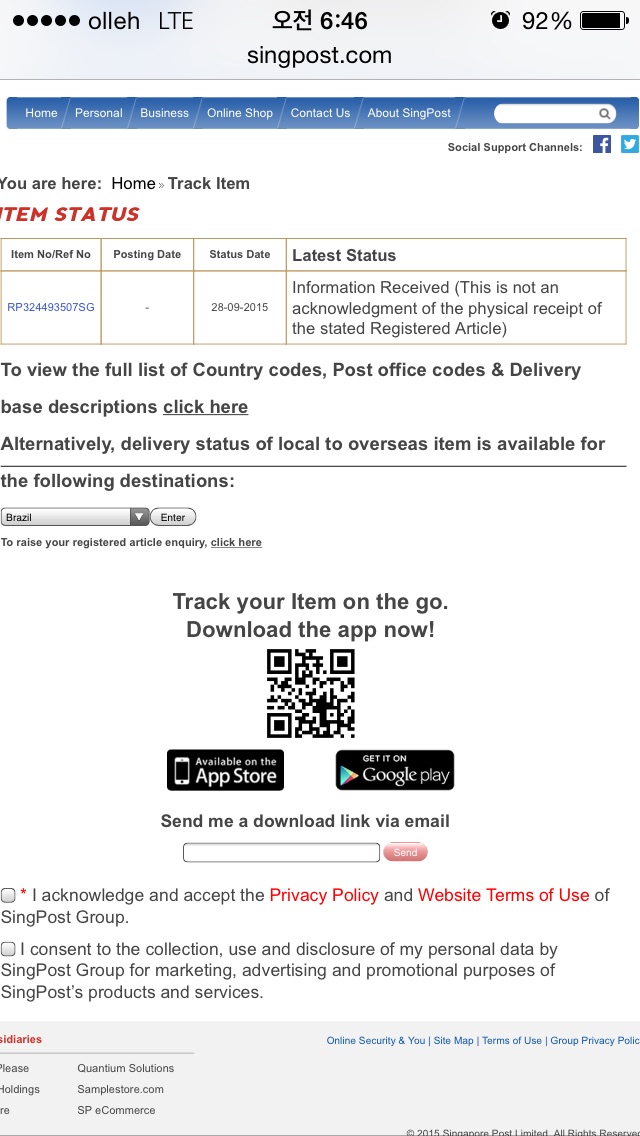The image size is (640, 1136).
Task: Focus the email address field
Action: coord(281,852)
